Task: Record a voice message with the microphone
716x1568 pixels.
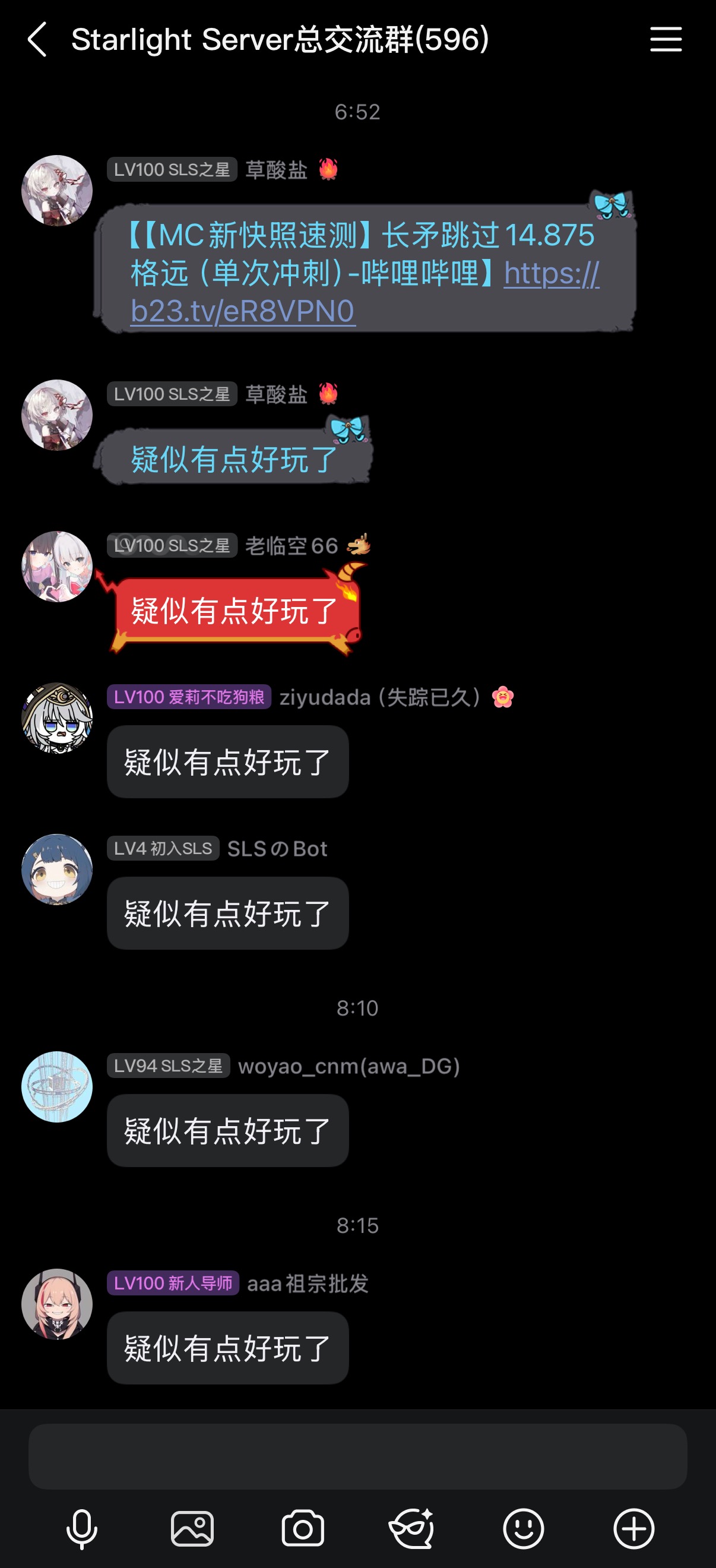Action: (x=81, y=1528)
